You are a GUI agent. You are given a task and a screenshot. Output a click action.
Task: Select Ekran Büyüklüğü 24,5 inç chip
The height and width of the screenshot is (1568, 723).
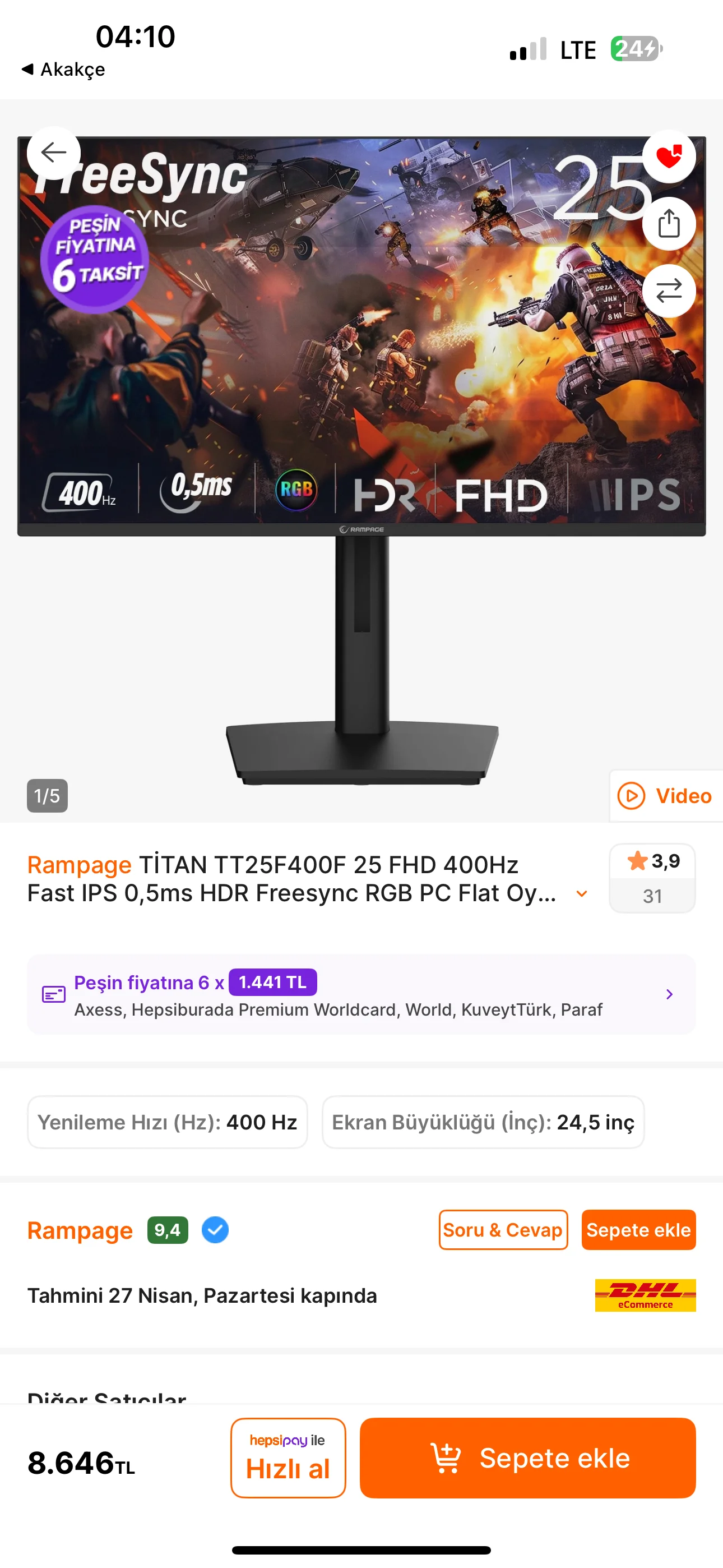click(483, 1122)
